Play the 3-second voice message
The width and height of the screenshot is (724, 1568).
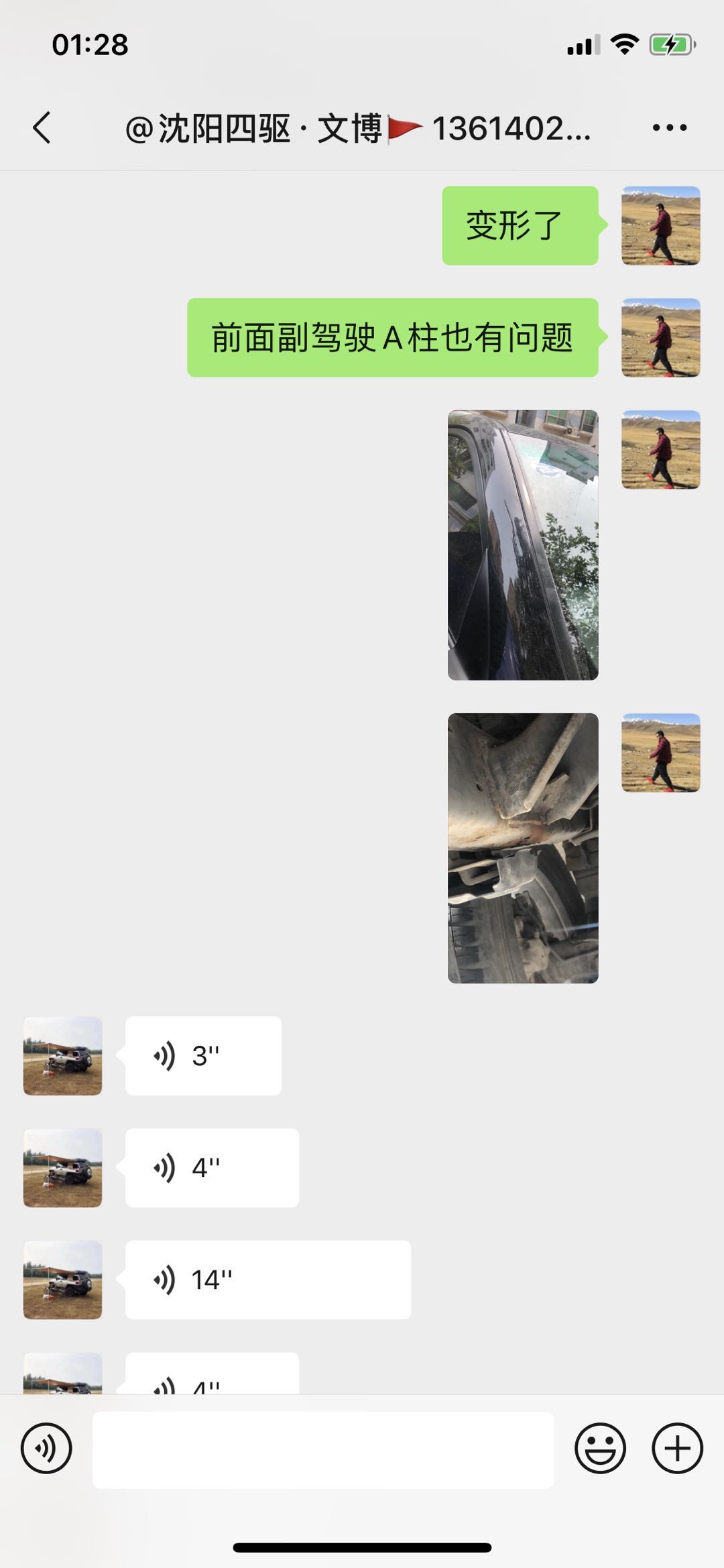pyautogui.click(x=203, y=1056)
